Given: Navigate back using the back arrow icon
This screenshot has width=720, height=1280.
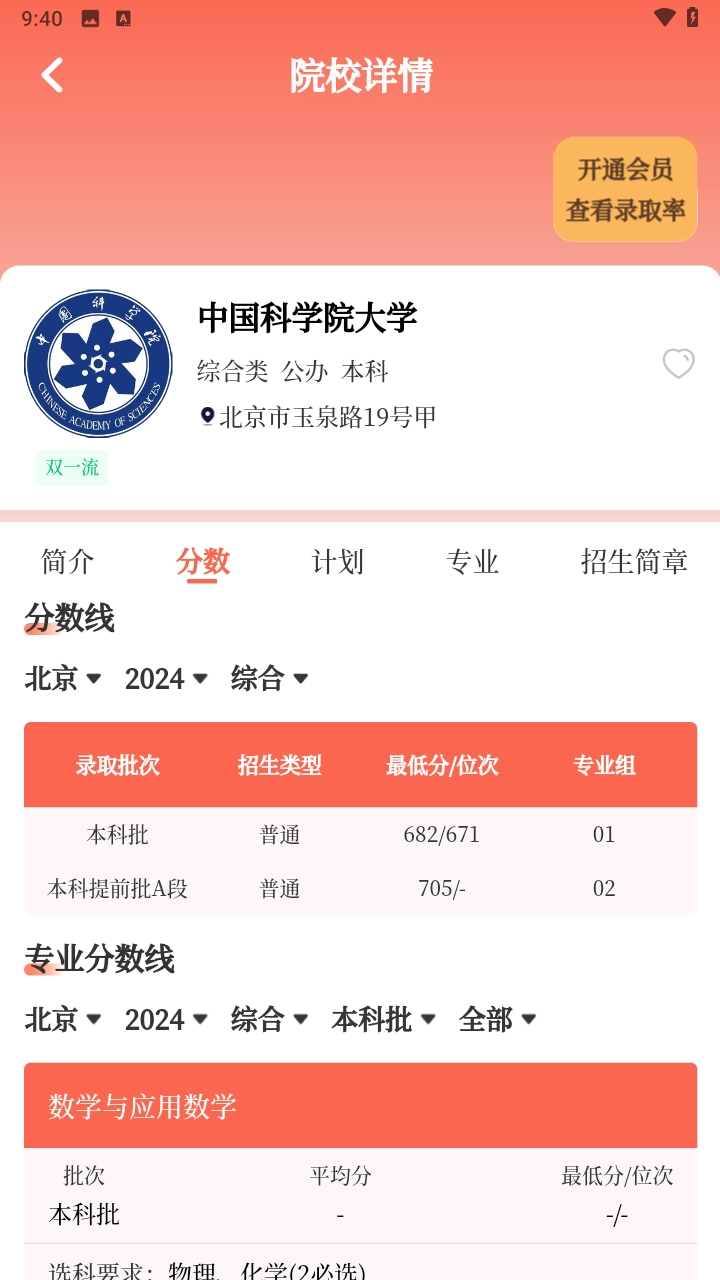Looking at the screenshot, I should pyautogui.click(x=51, y=75).
